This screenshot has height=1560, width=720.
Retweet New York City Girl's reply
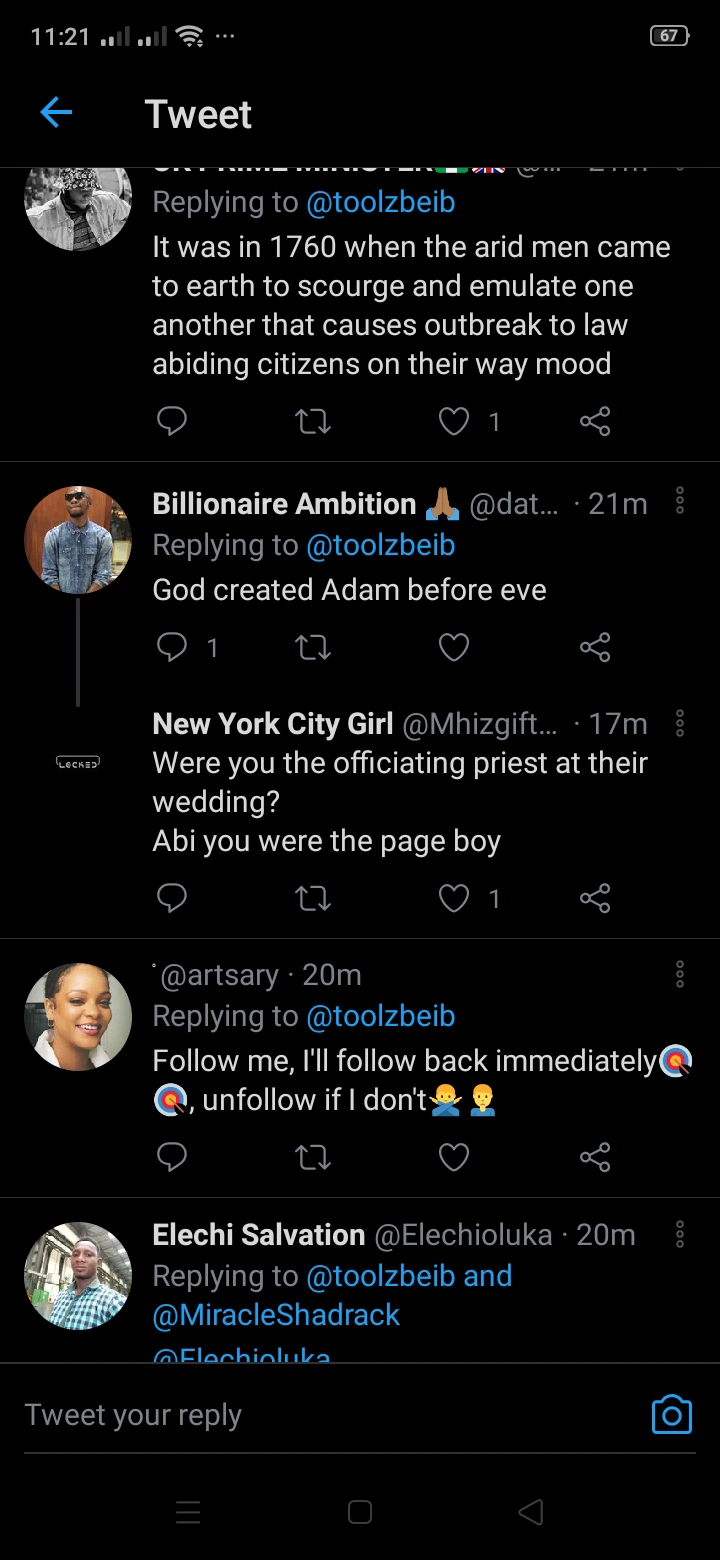tap(314, 899)
